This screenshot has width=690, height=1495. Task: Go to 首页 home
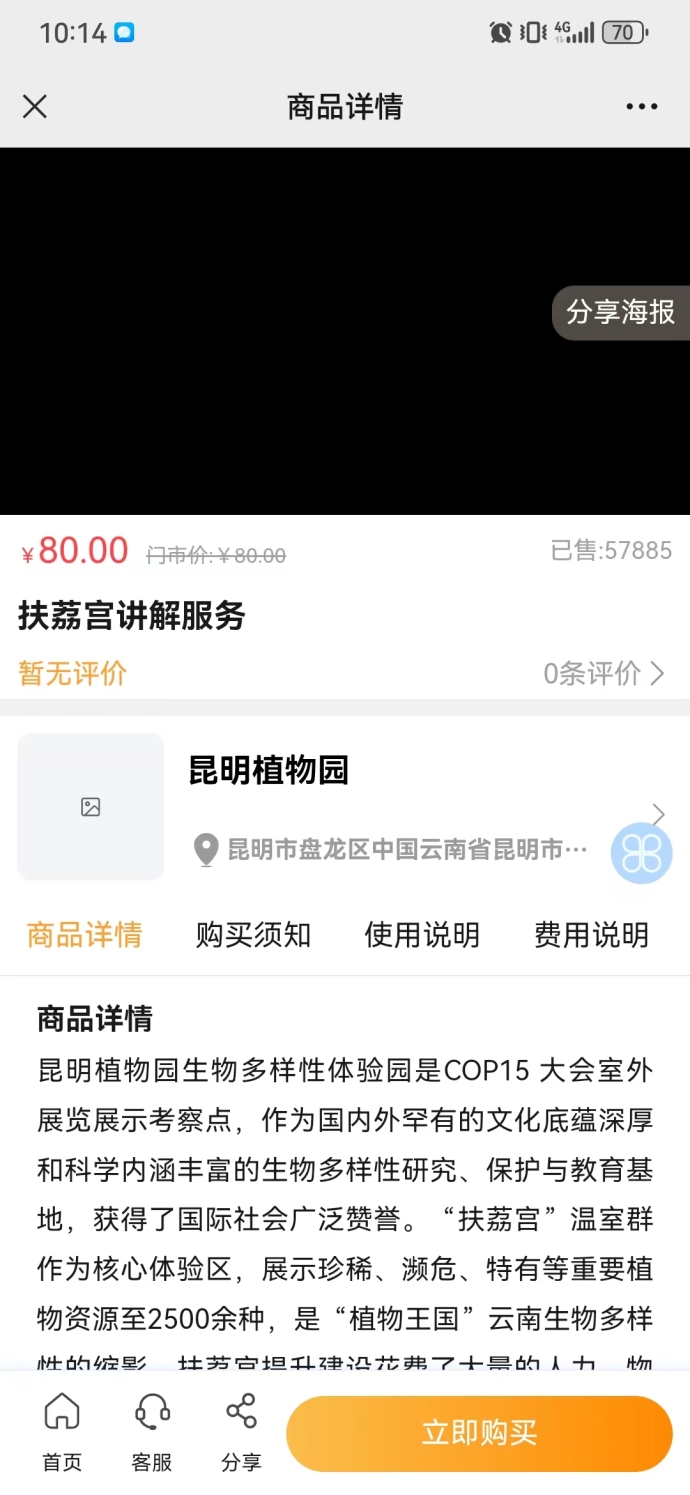pos(62,1433)
